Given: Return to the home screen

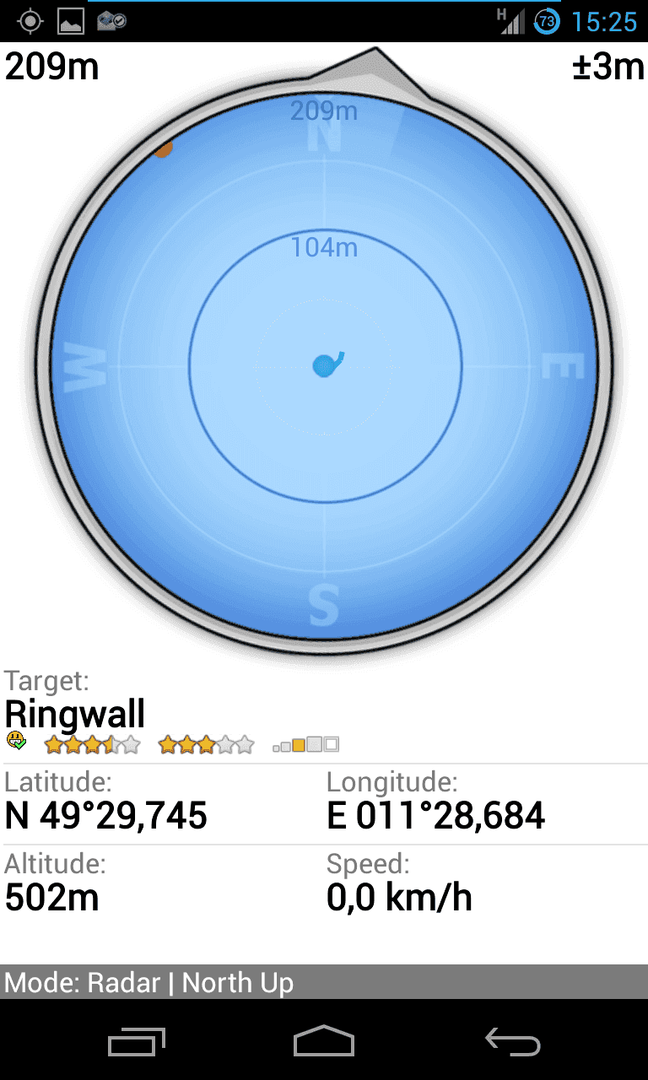Looking at the screenshot, I should [324, 1040].
